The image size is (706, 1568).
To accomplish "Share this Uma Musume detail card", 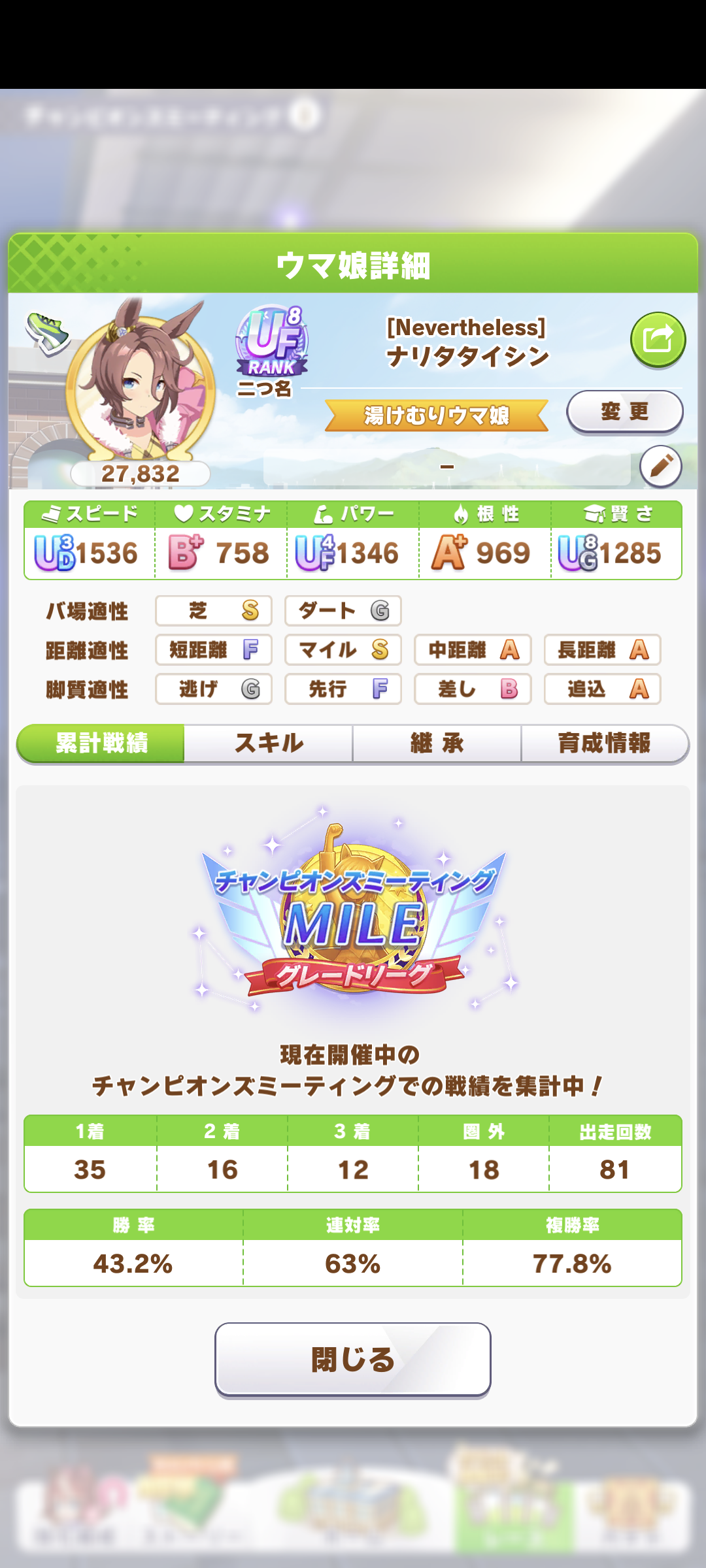I will (x=658, y=339).
